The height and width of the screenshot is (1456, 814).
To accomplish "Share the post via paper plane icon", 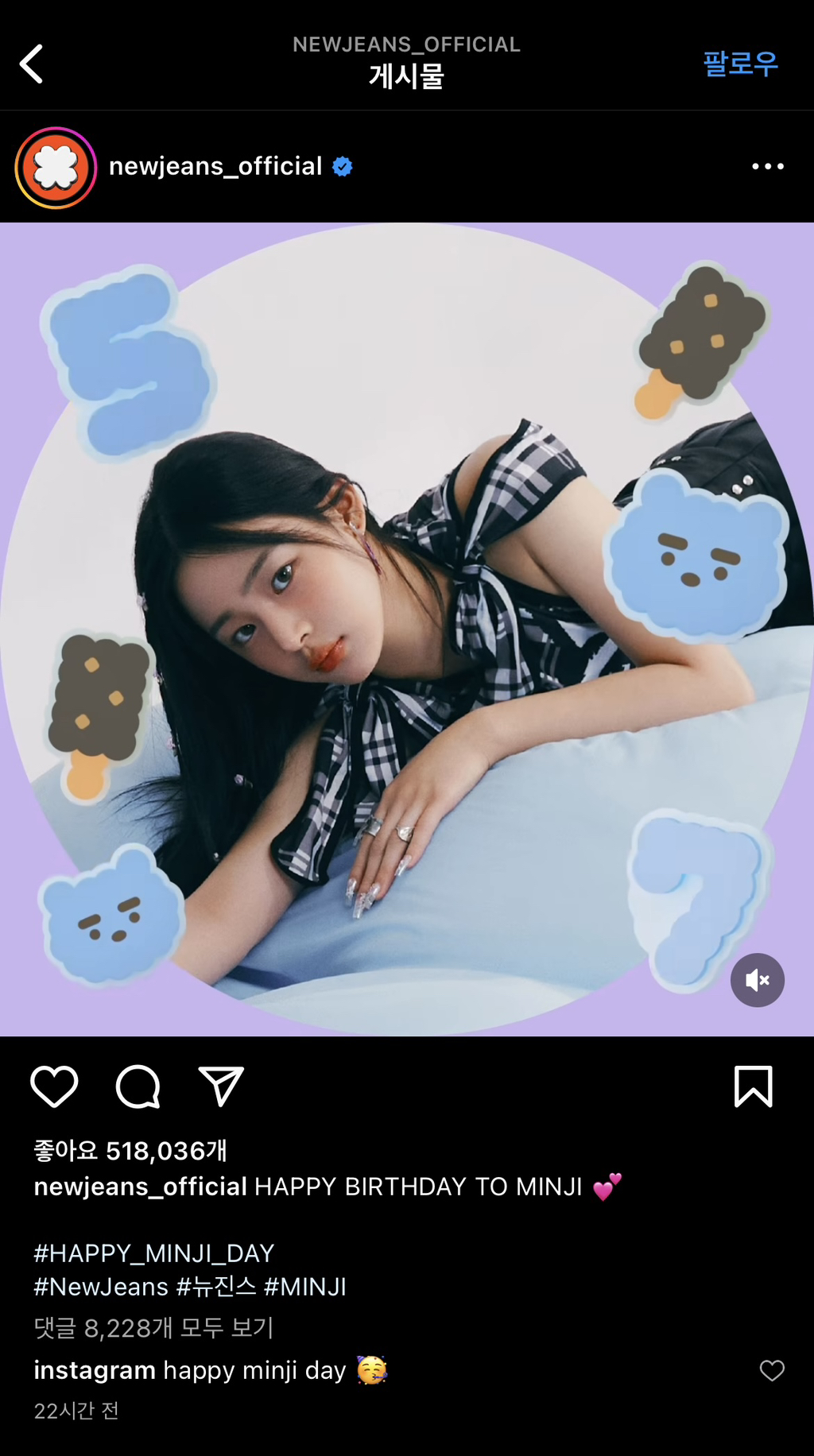I will pyautogui.click(x=220, y=1086).
